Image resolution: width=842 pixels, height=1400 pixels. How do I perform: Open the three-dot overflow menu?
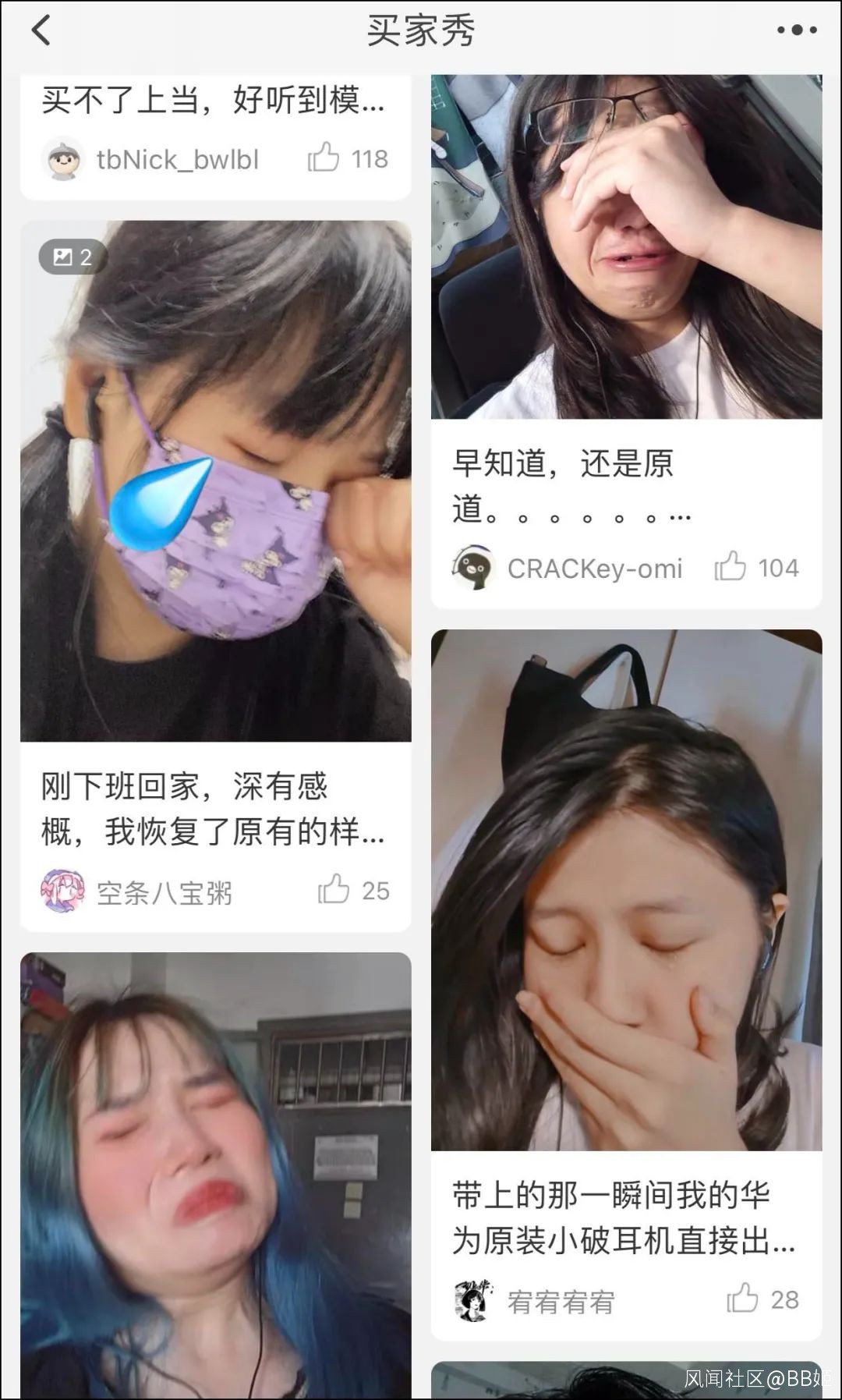[x=796, y=31]
